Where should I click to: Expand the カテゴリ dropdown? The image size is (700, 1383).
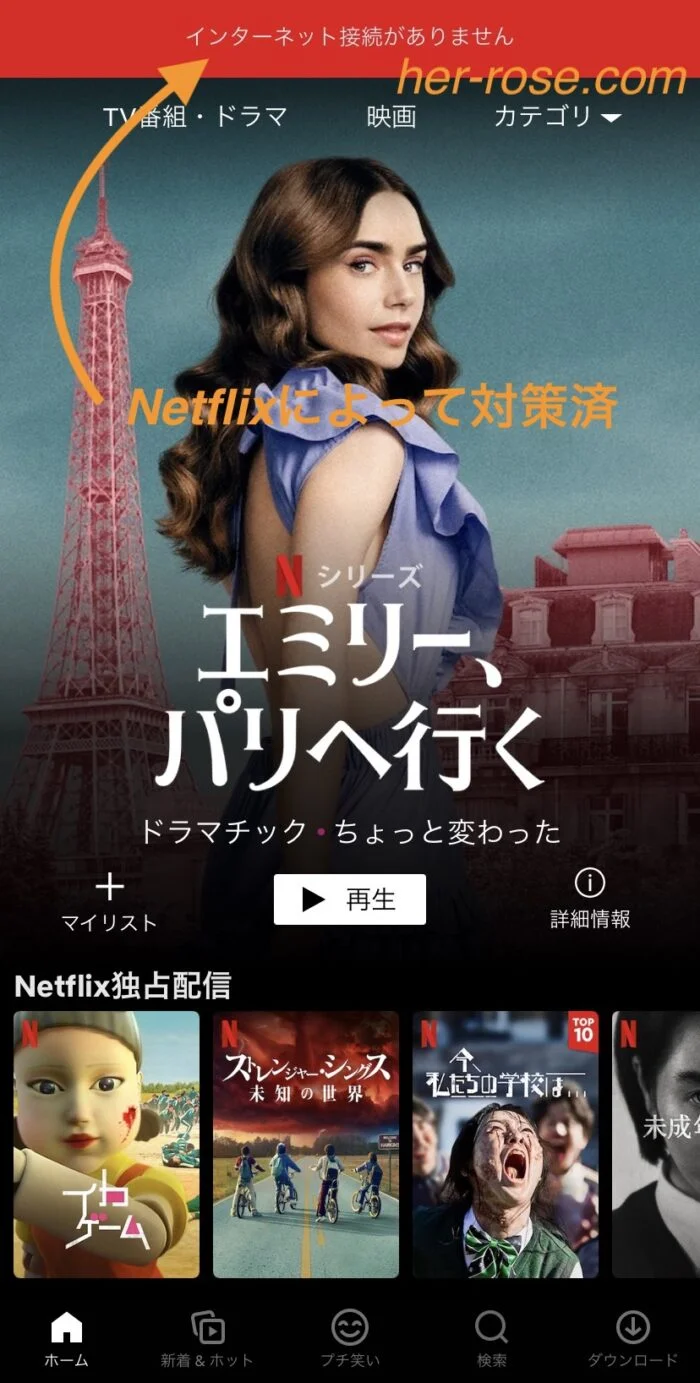pos(557,117)
